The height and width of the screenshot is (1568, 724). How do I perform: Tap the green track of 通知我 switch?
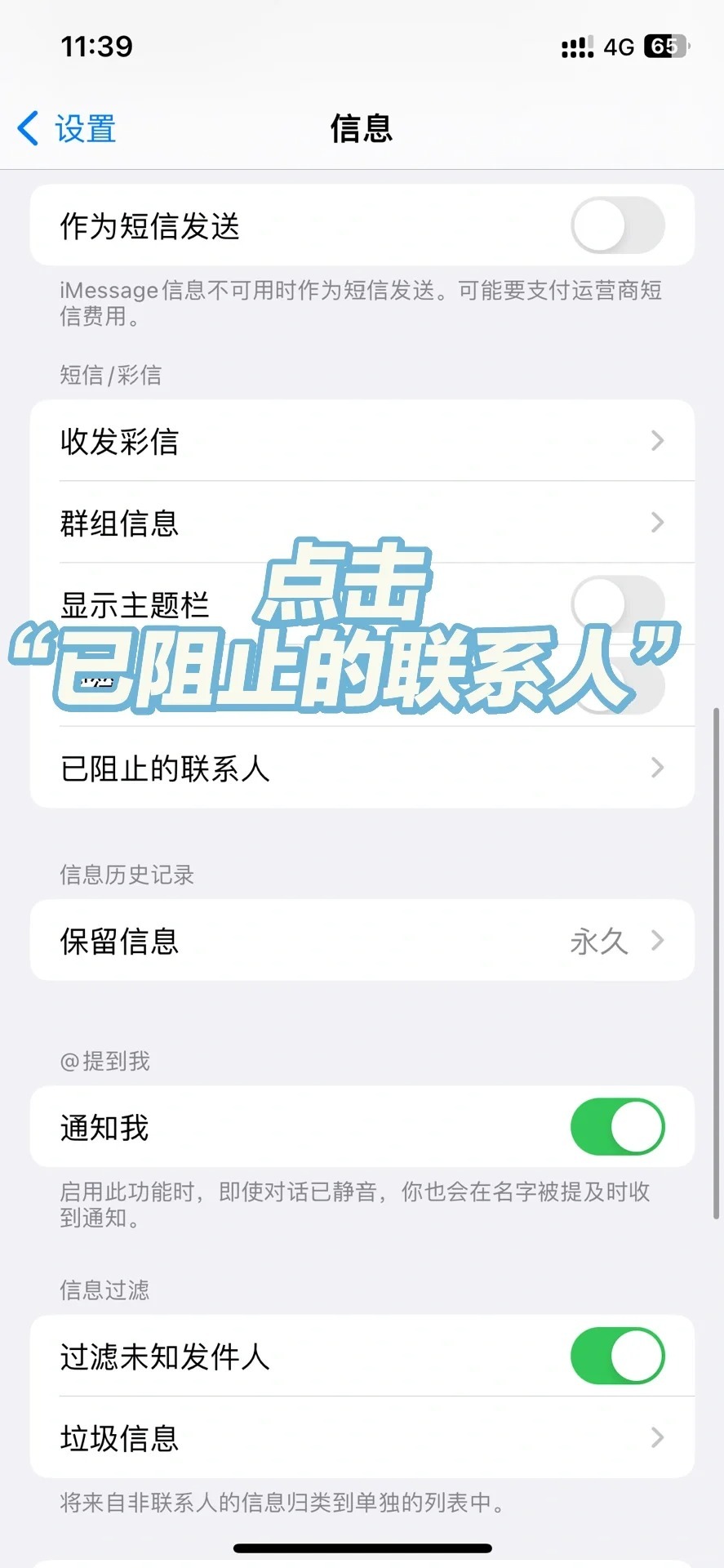(600, 1127)
